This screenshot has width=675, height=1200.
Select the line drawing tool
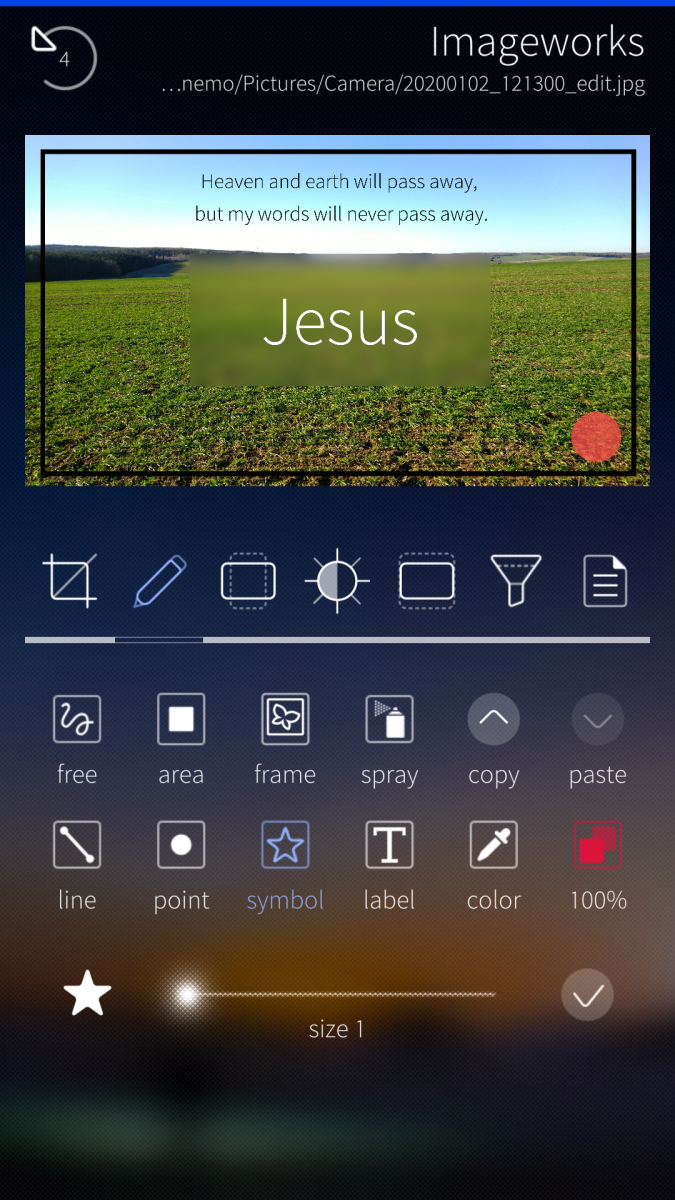coord(77,845)
